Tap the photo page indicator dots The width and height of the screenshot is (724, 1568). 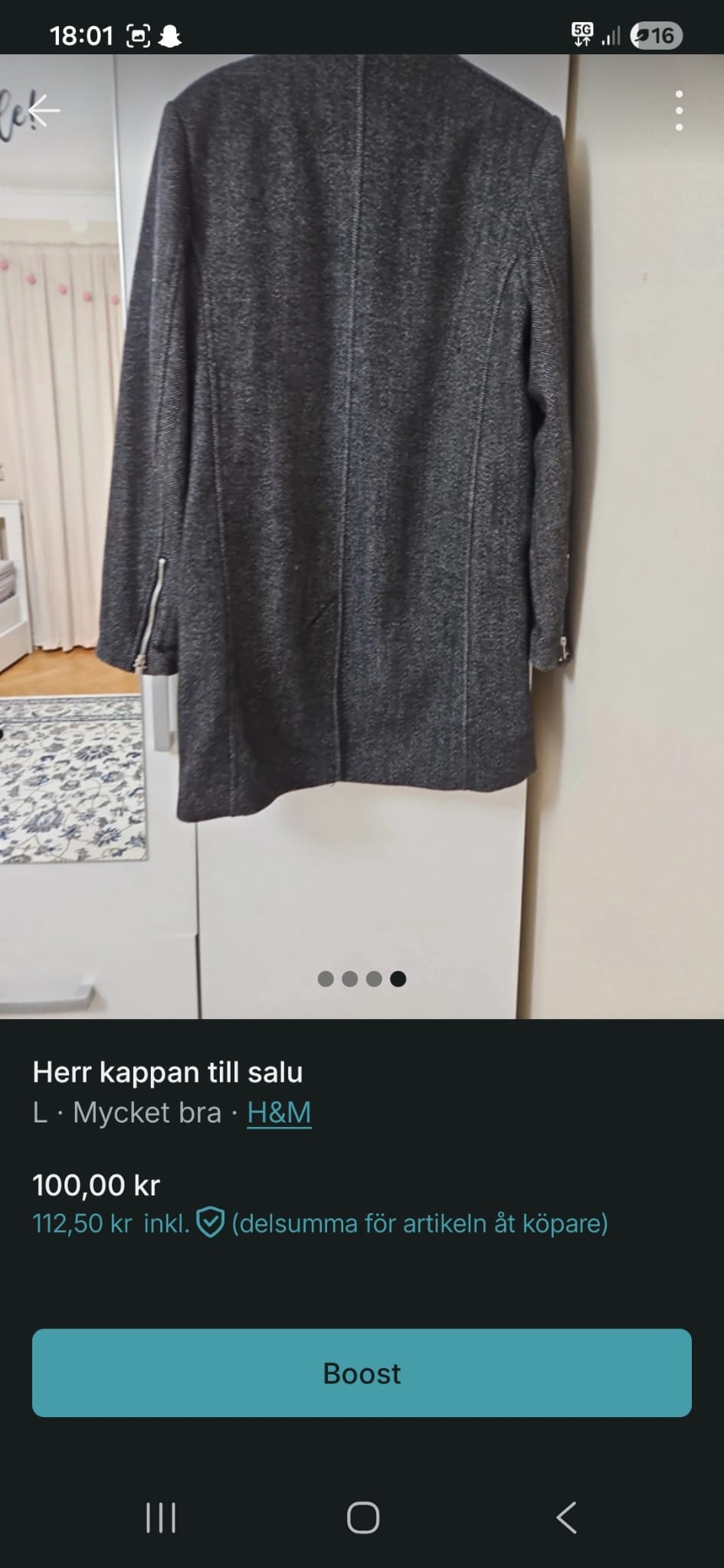[362, 978]
